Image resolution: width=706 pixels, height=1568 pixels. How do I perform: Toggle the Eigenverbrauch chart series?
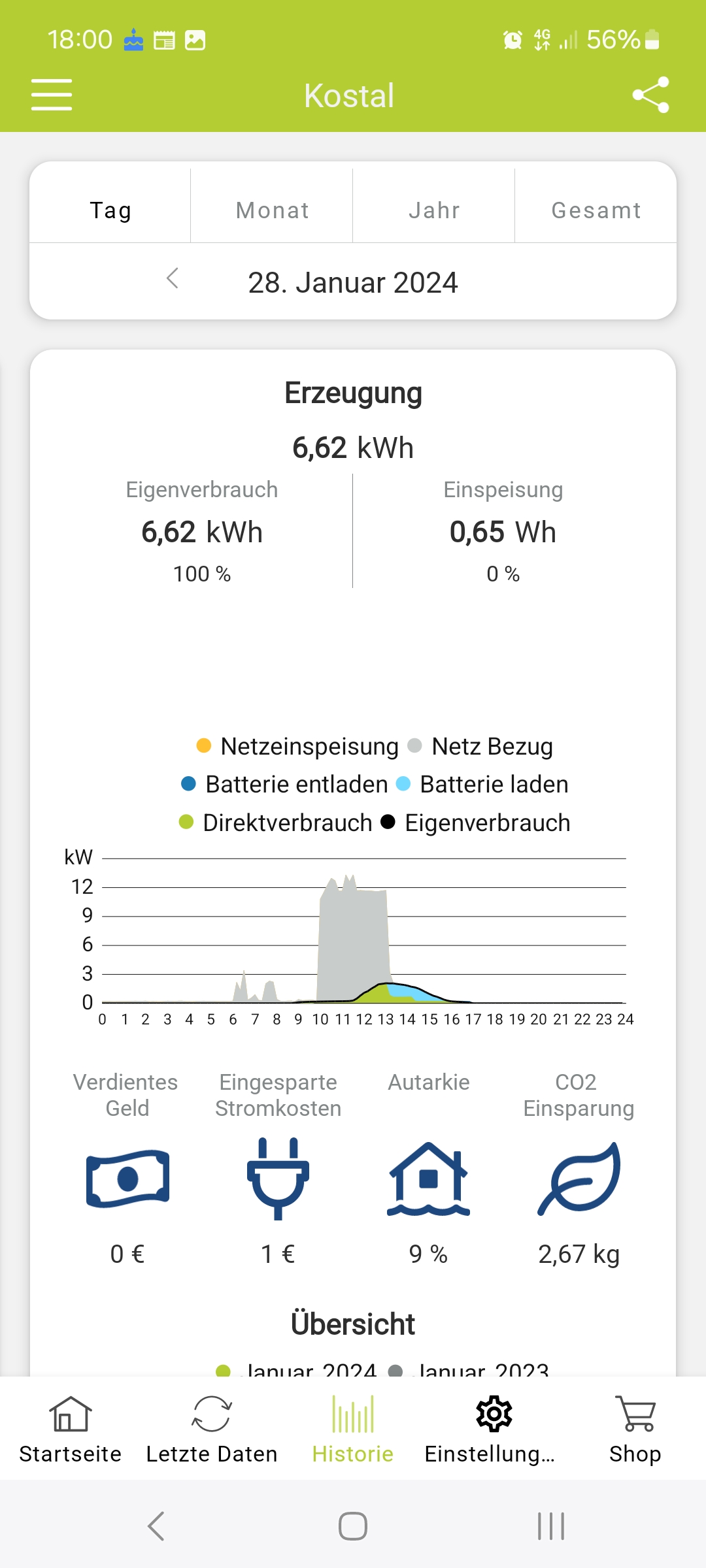[476, 823]
